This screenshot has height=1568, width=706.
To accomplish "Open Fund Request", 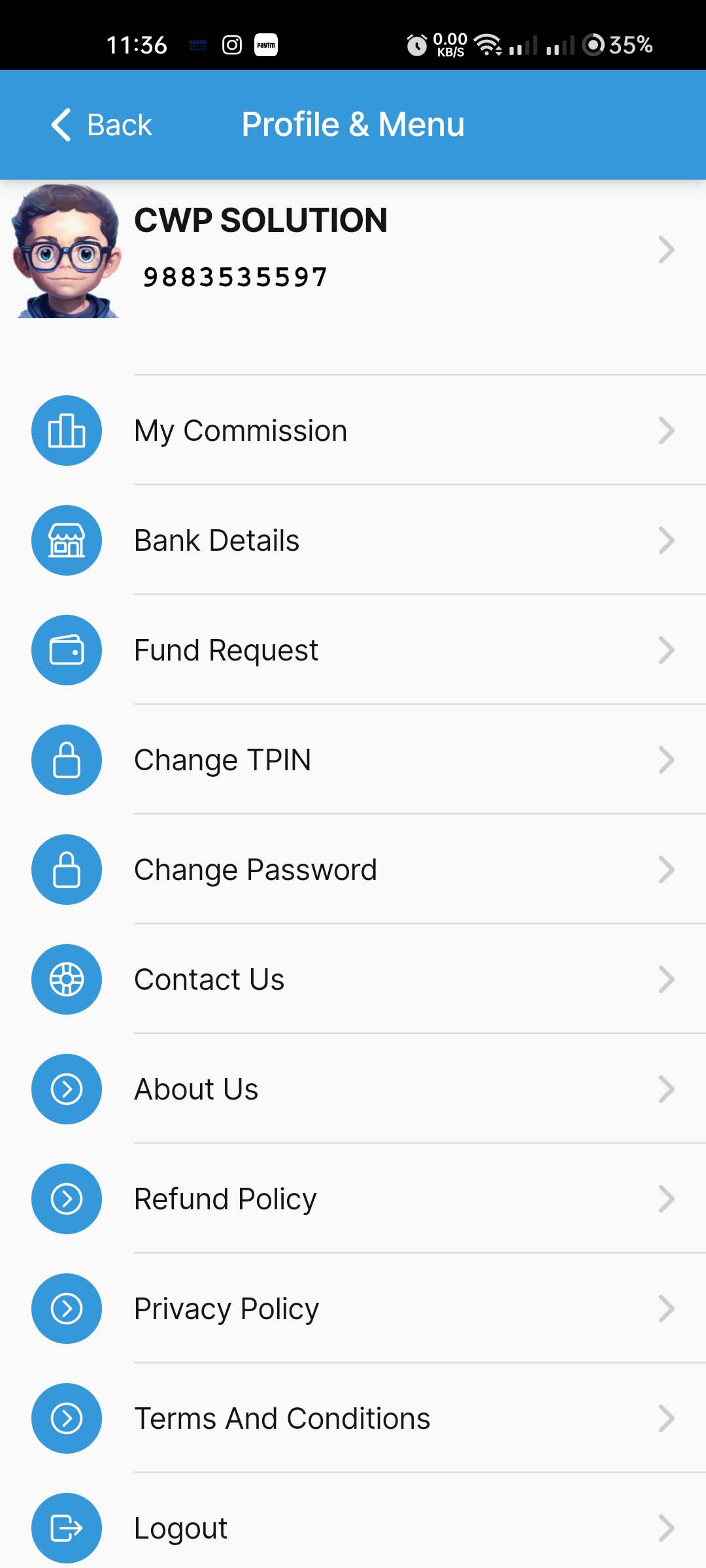I will click(353, 651).
